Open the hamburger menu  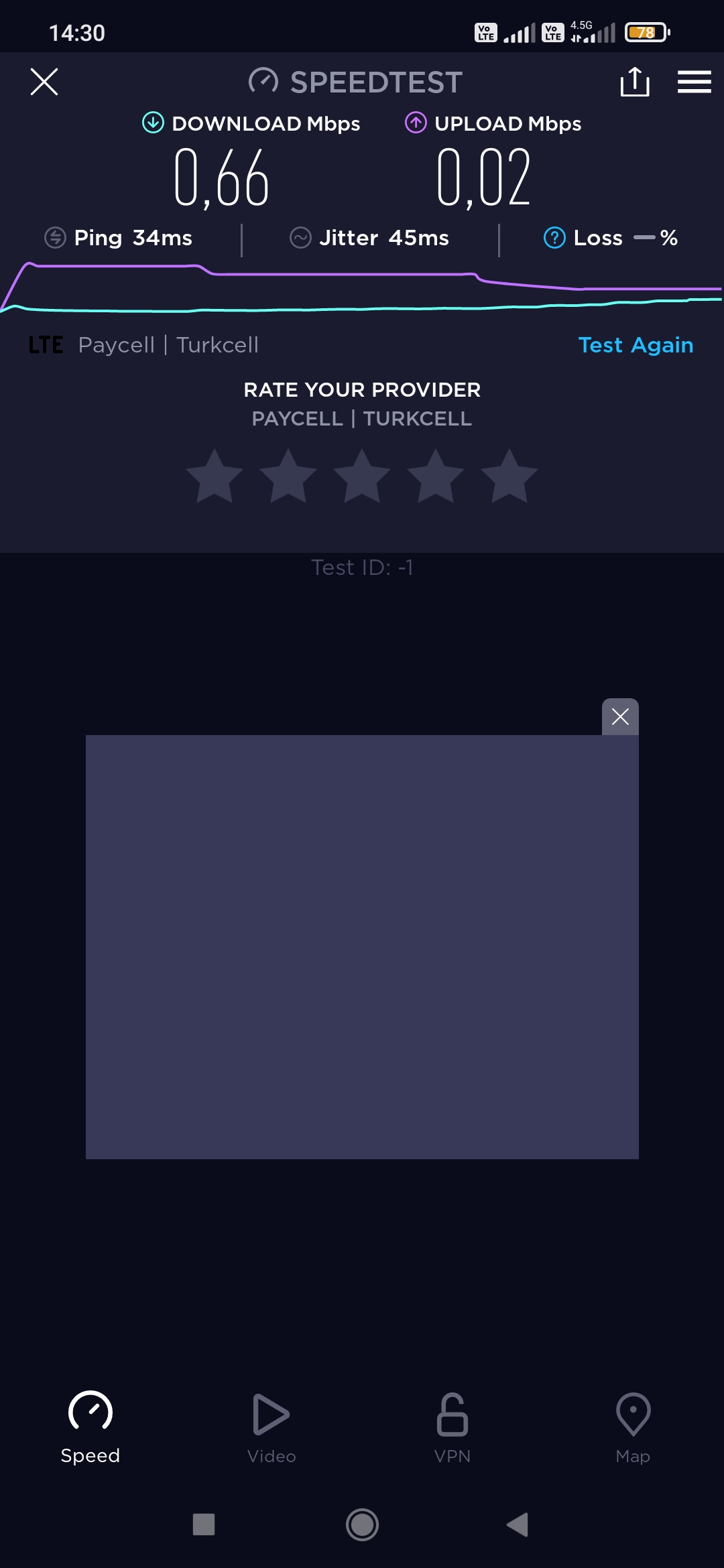click(x=694, y=82)
